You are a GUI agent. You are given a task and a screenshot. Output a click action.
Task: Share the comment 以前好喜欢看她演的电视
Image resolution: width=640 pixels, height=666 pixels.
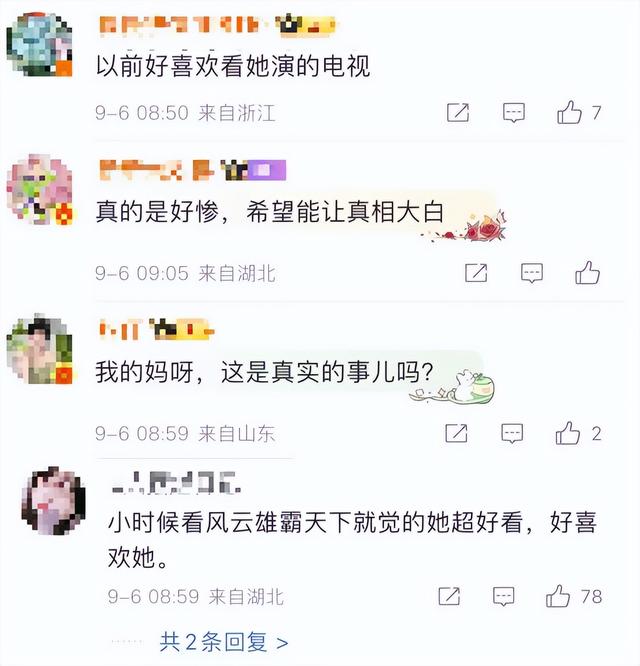coord(458,112)
